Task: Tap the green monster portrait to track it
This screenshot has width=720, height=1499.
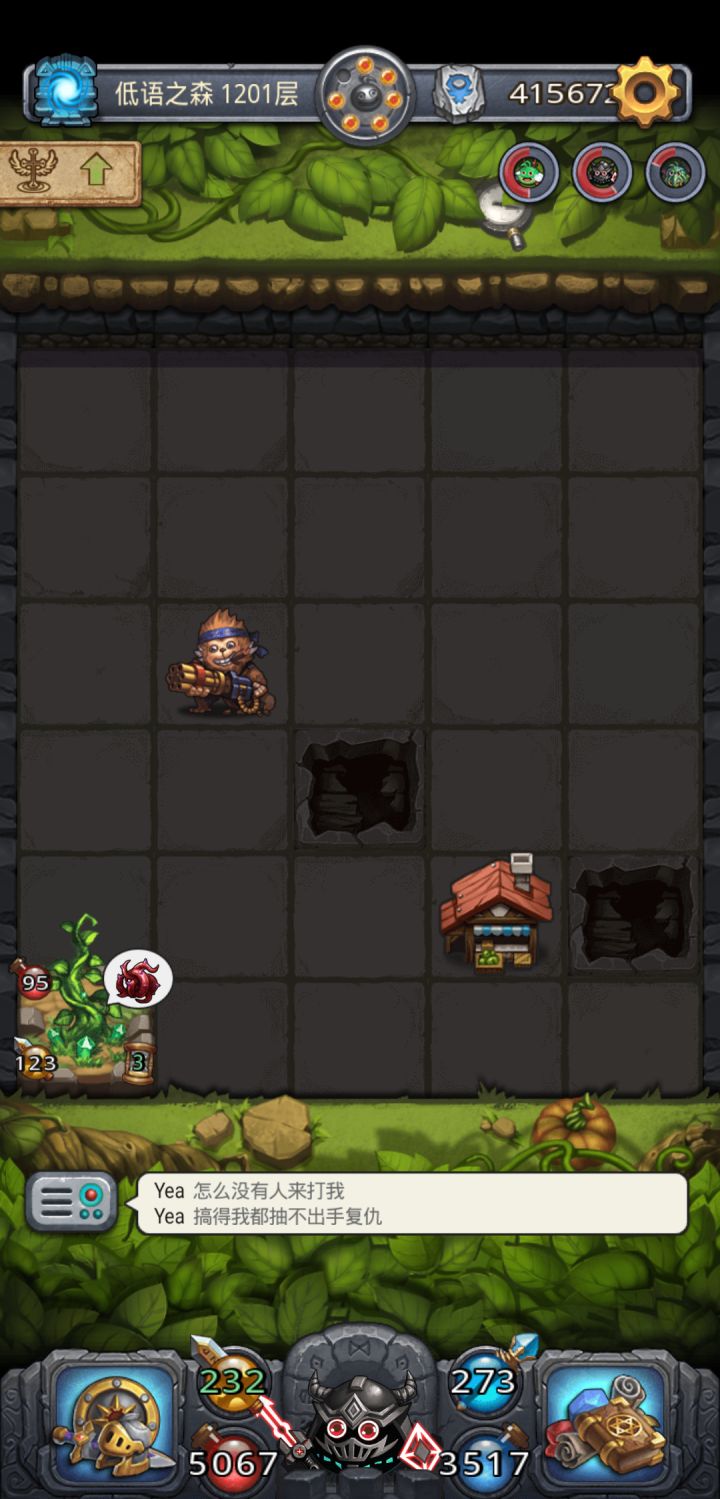Action: tap(528, 171)
